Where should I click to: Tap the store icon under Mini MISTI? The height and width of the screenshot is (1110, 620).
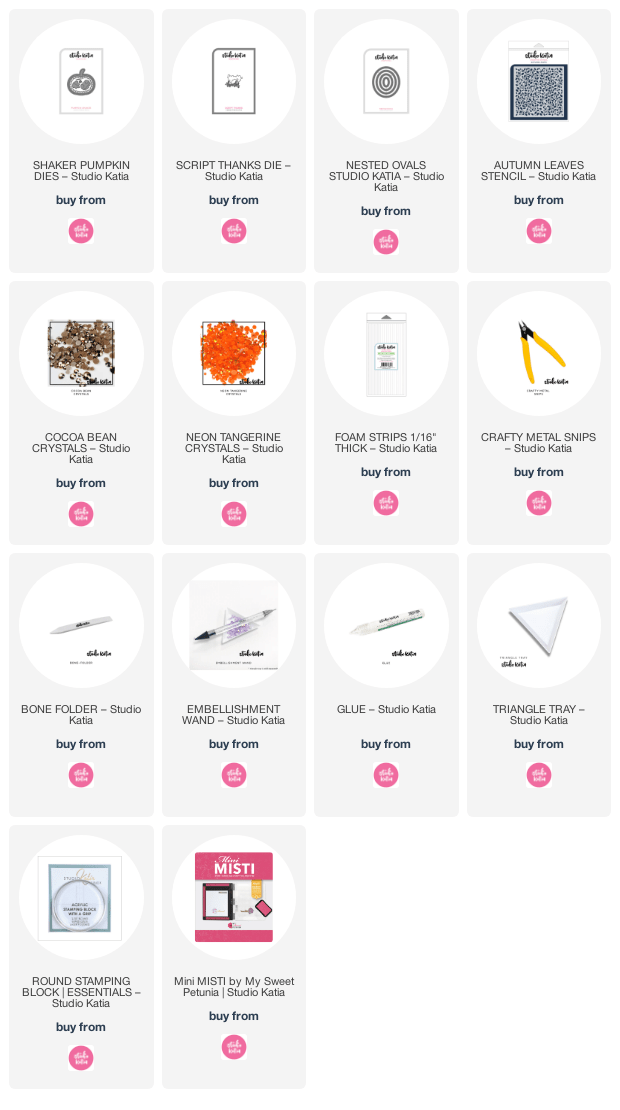click(234, 1047)
